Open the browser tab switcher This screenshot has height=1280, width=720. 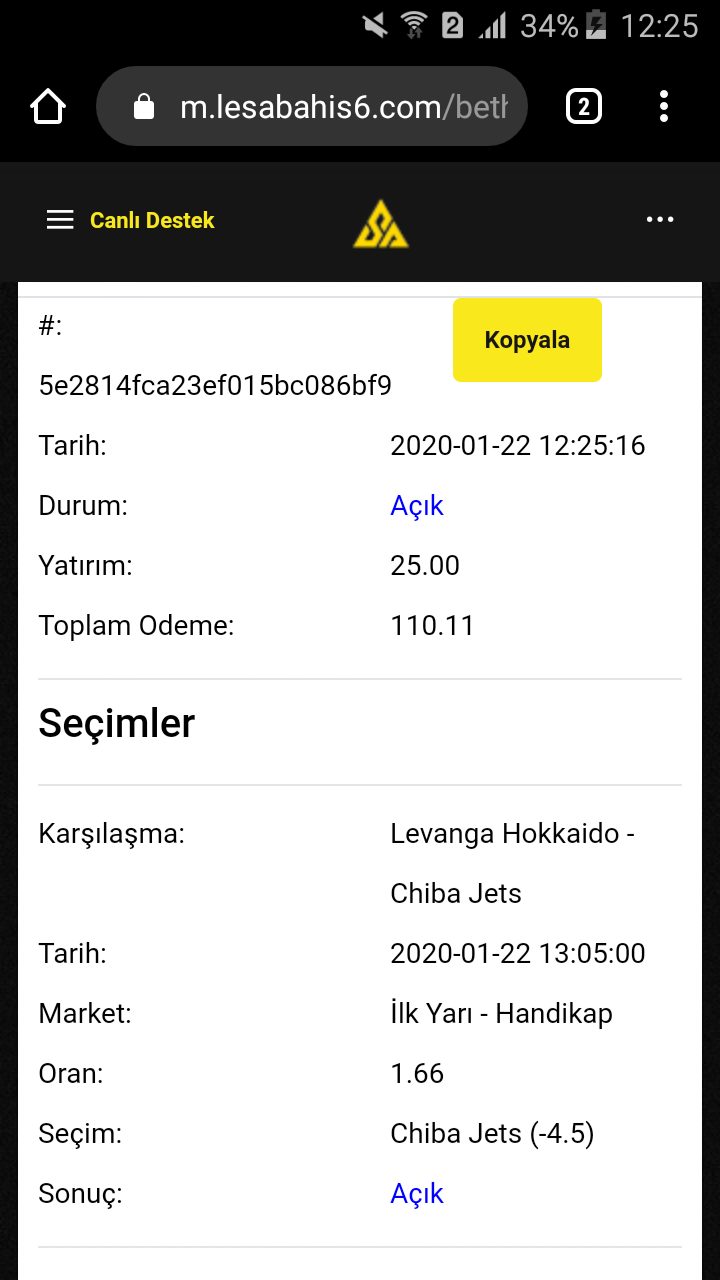(x=584, y=106)
